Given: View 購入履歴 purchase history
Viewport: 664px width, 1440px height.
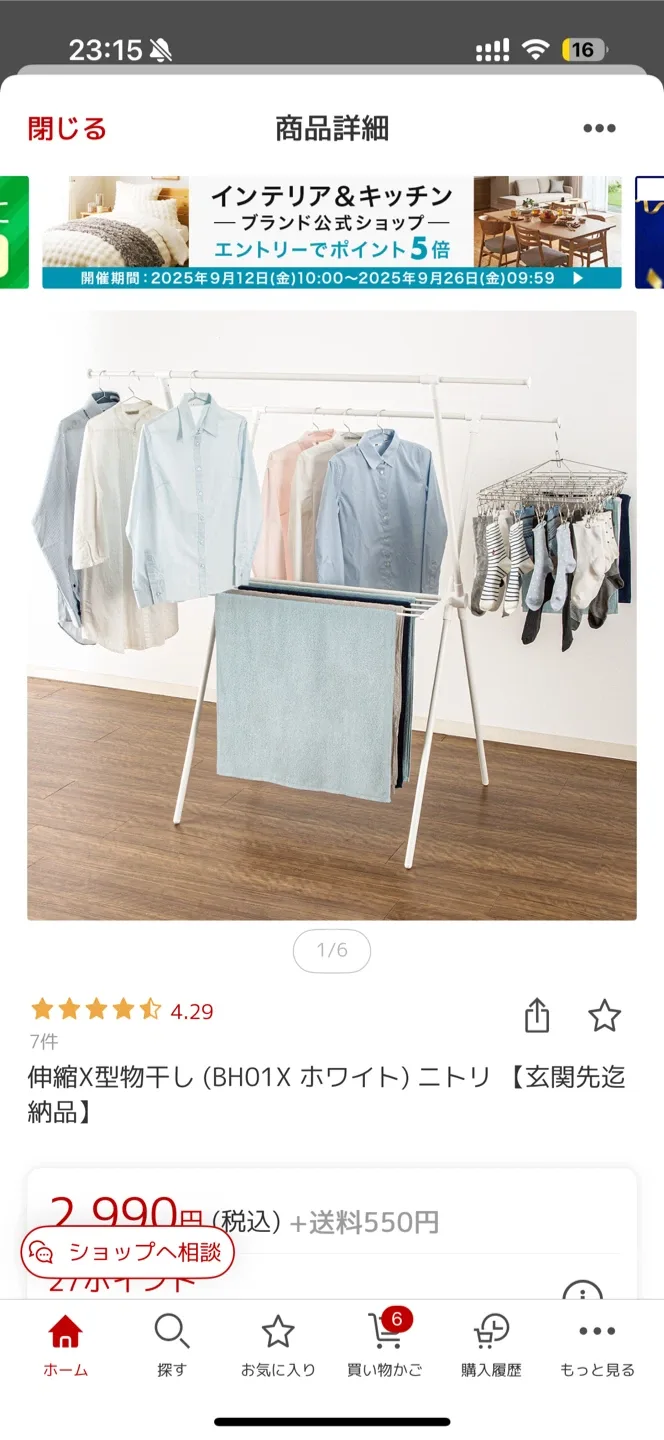Looking at the screenshot, I should click(x=491, y=1347).
